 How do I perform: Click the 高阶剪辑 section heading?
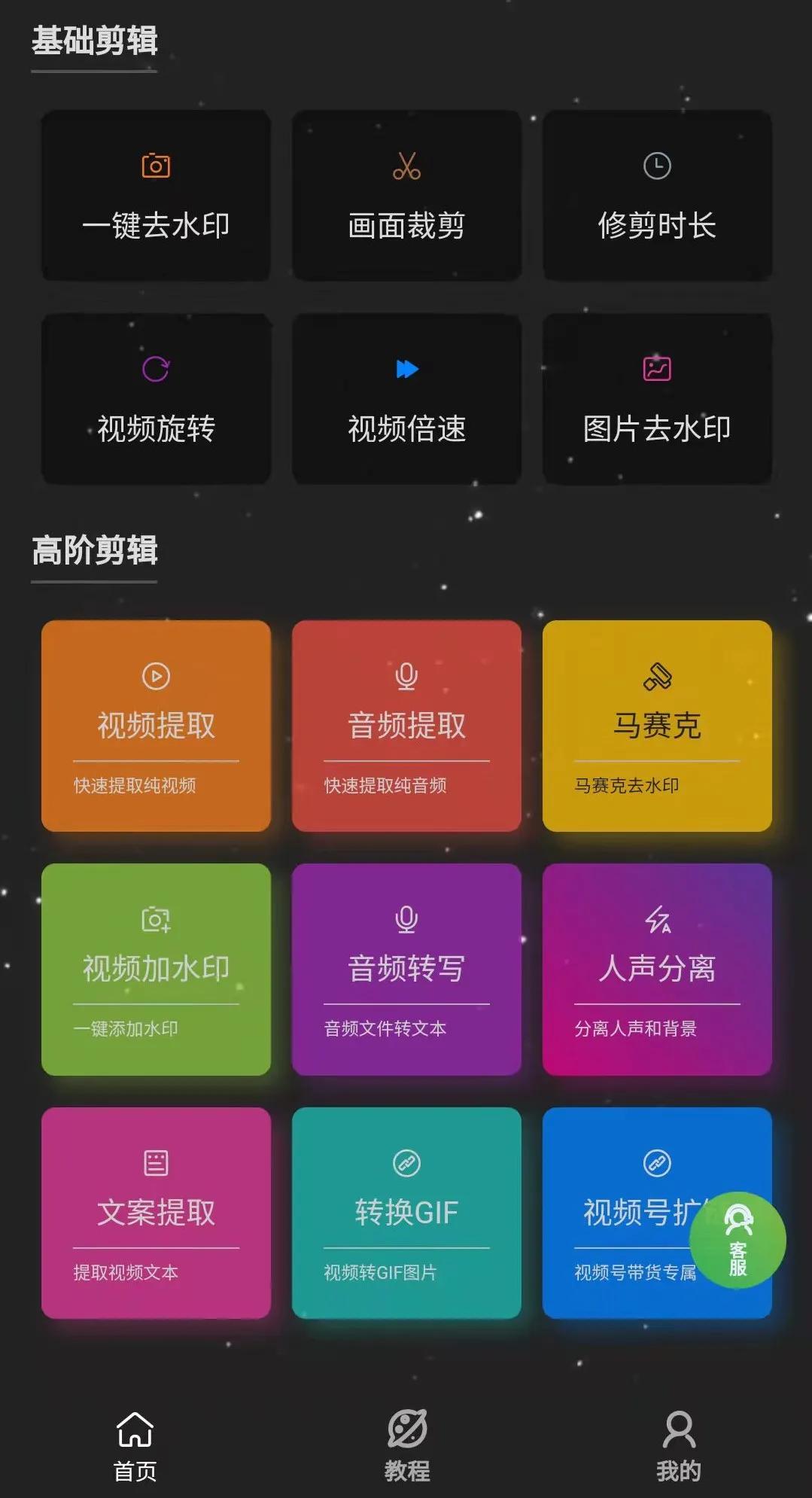coord(95,551)
